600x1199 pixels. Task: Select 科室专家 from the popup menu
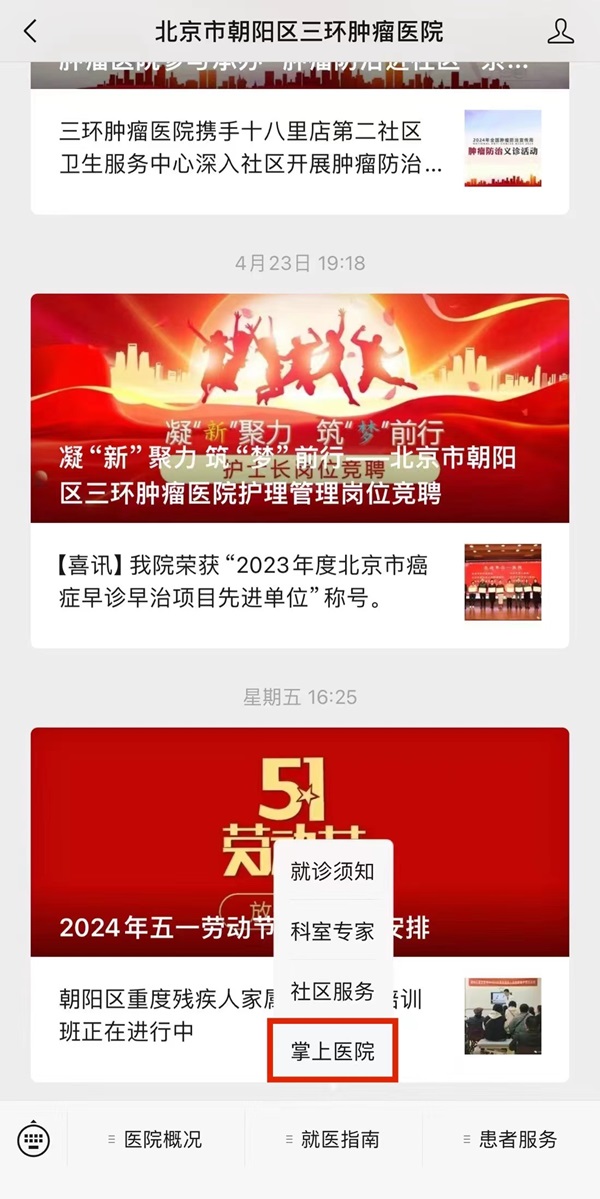(x=333, y=931)
